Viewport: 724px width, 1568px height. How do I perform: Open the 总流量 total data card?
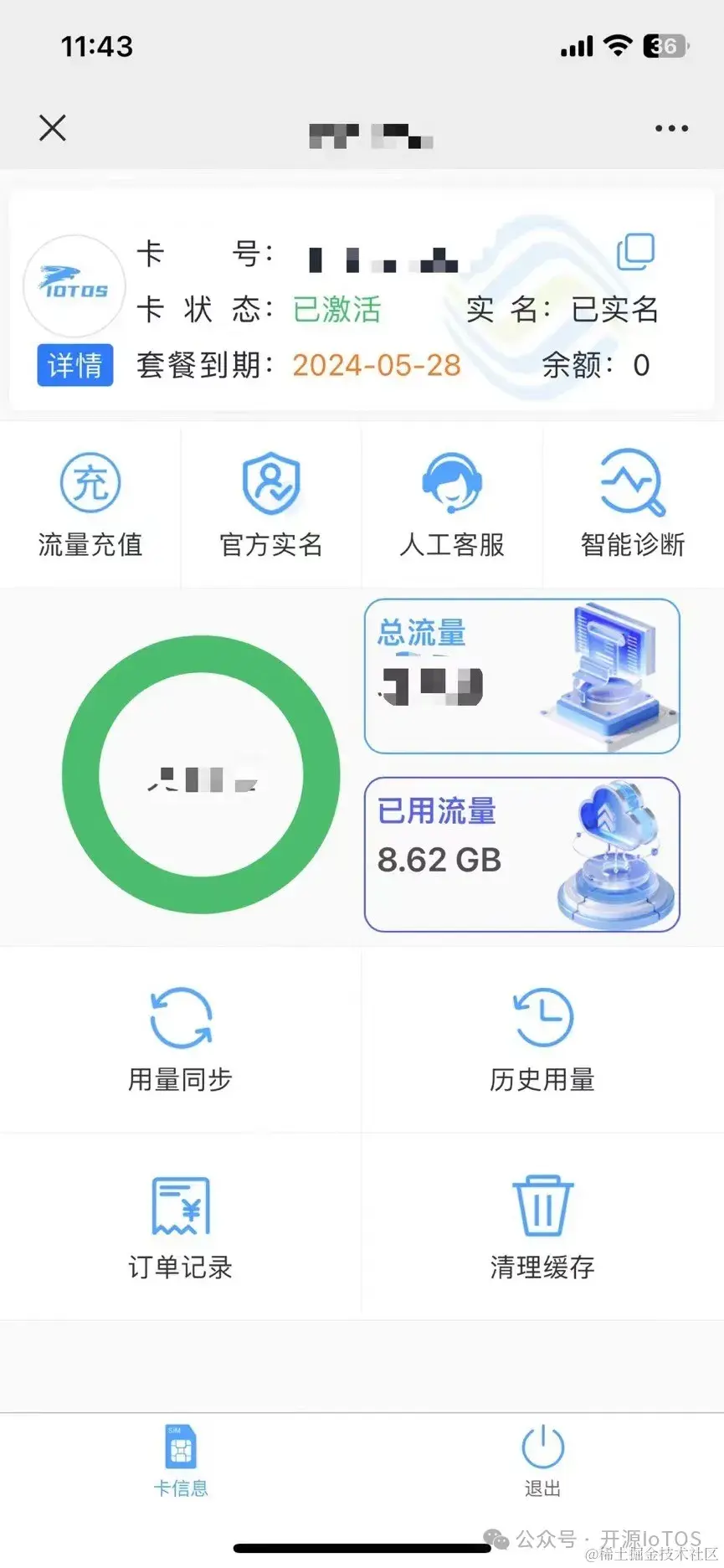[x=521, y=676]
